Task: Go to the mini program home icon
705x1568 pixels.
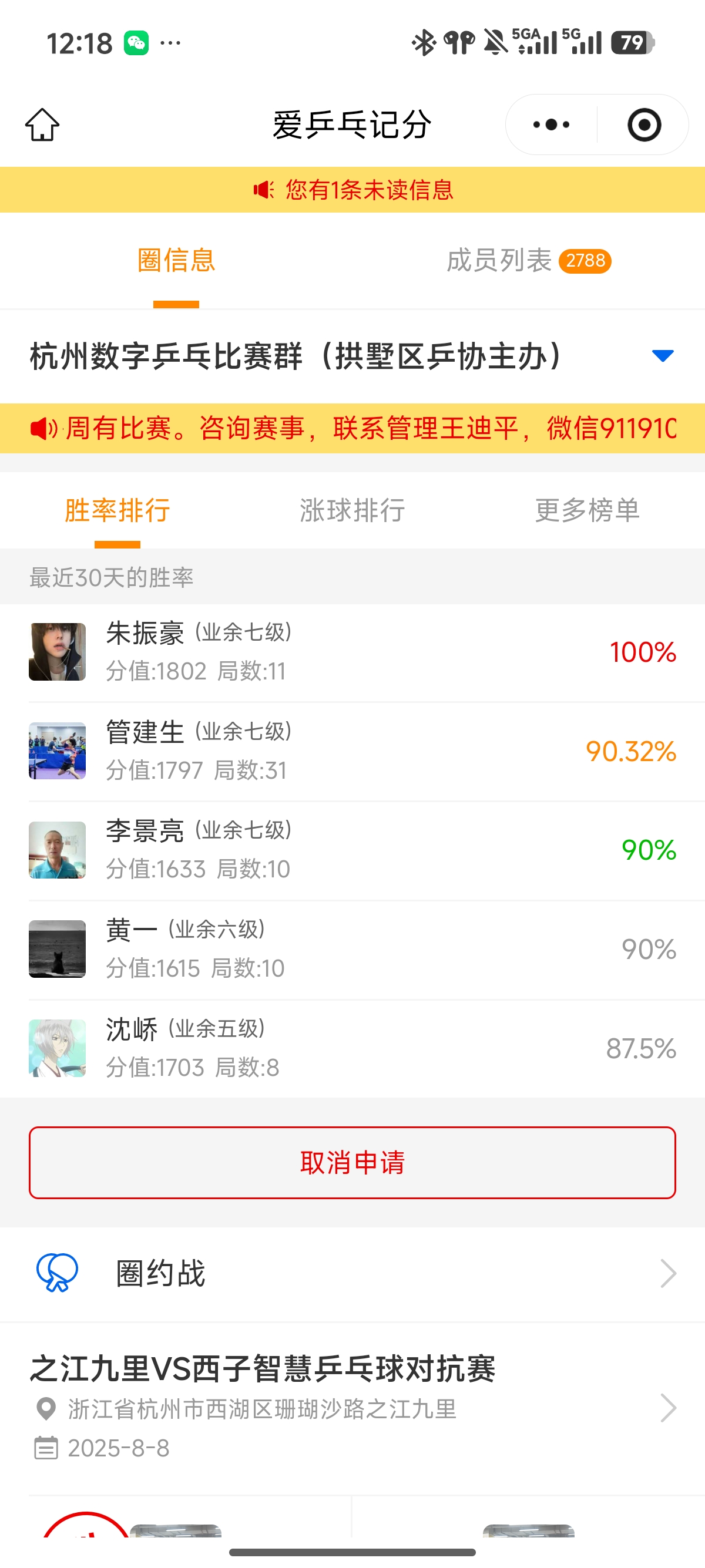Action: click(42, 125)
